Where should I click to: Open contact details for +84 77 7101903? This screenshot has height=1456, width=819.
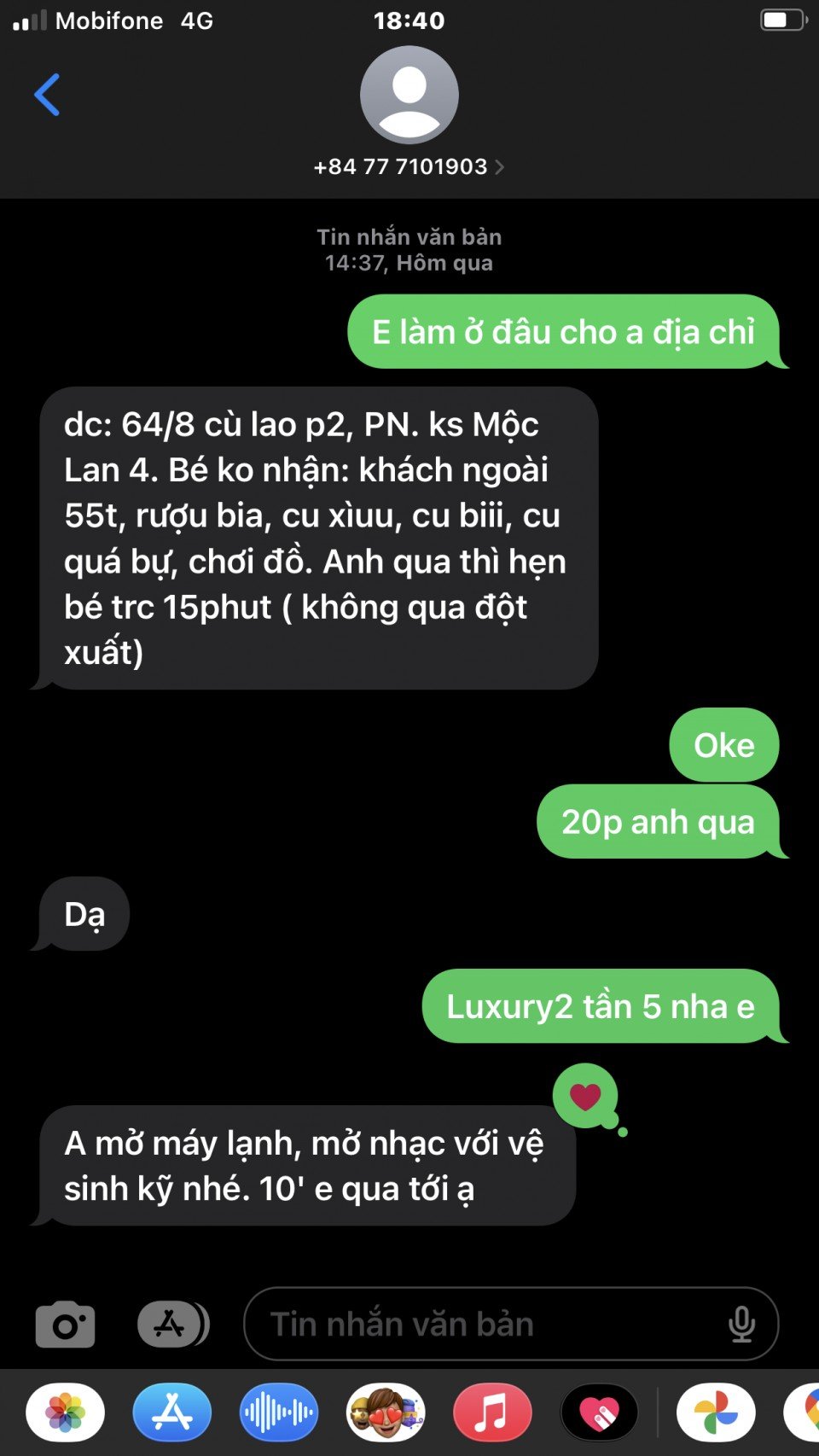[x=409, y=166]
